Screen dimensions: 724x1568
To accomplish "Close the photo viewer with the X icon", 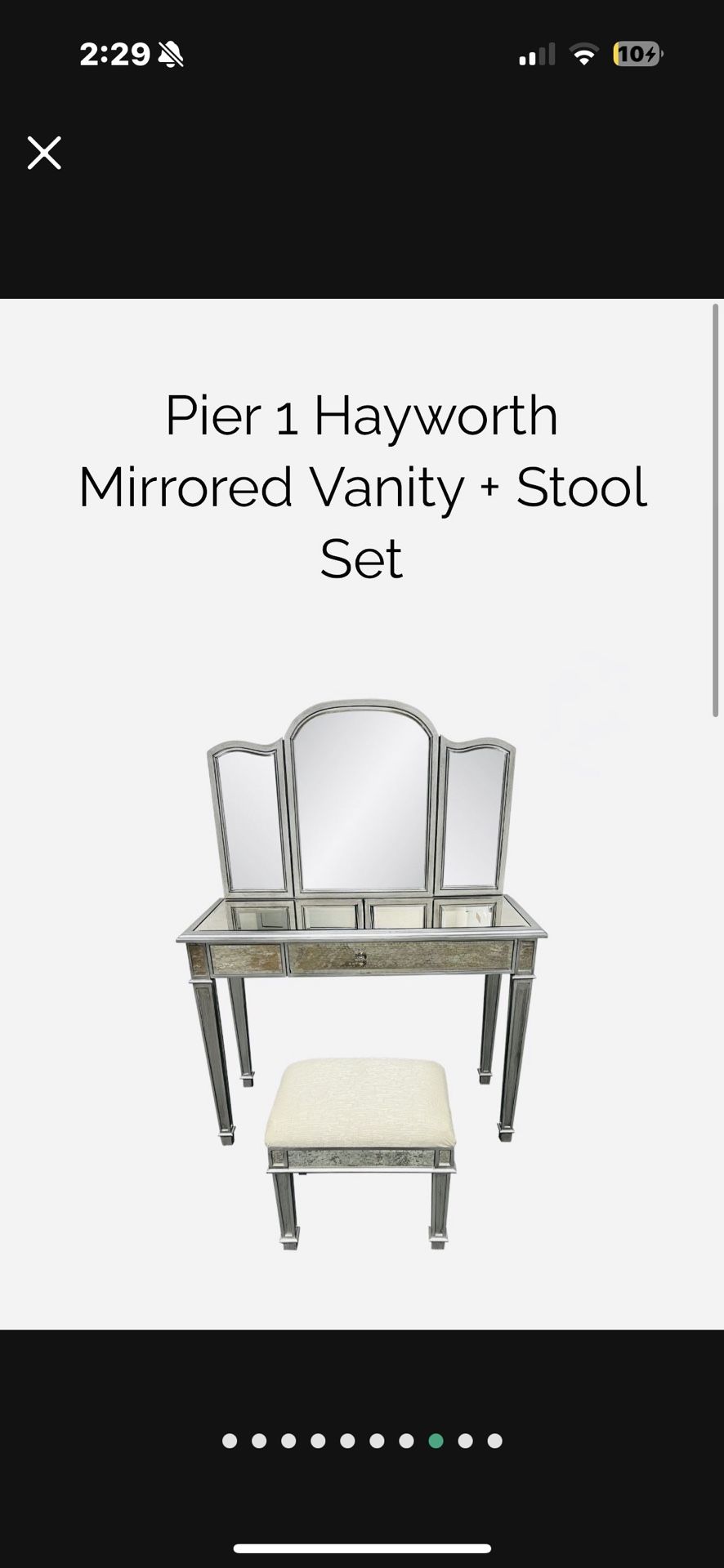I will pos(44,153).
